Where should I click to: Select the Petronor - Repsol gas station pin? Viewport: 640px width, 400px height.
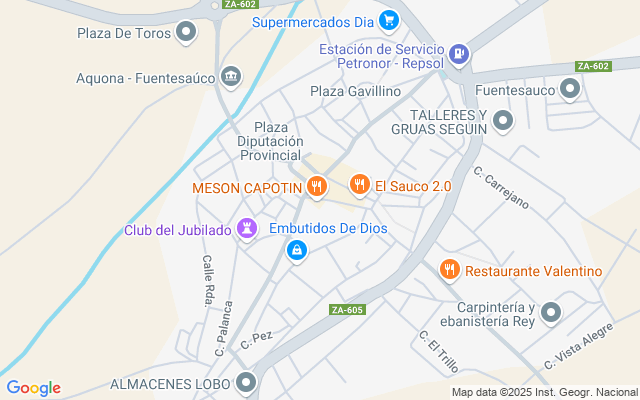(459, 54)
